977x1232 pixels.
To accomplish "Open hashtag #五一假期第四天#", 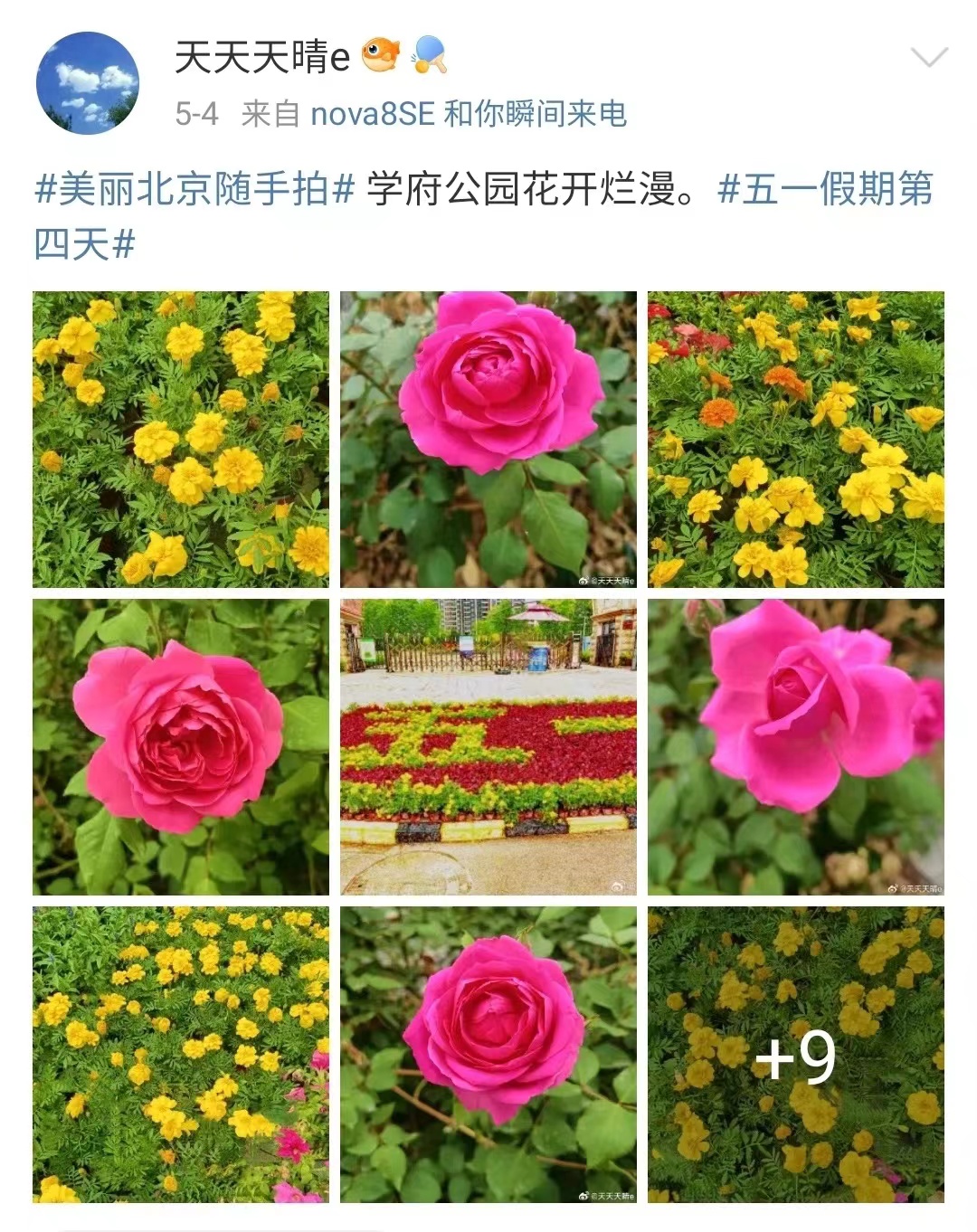I will pos(823,189).
